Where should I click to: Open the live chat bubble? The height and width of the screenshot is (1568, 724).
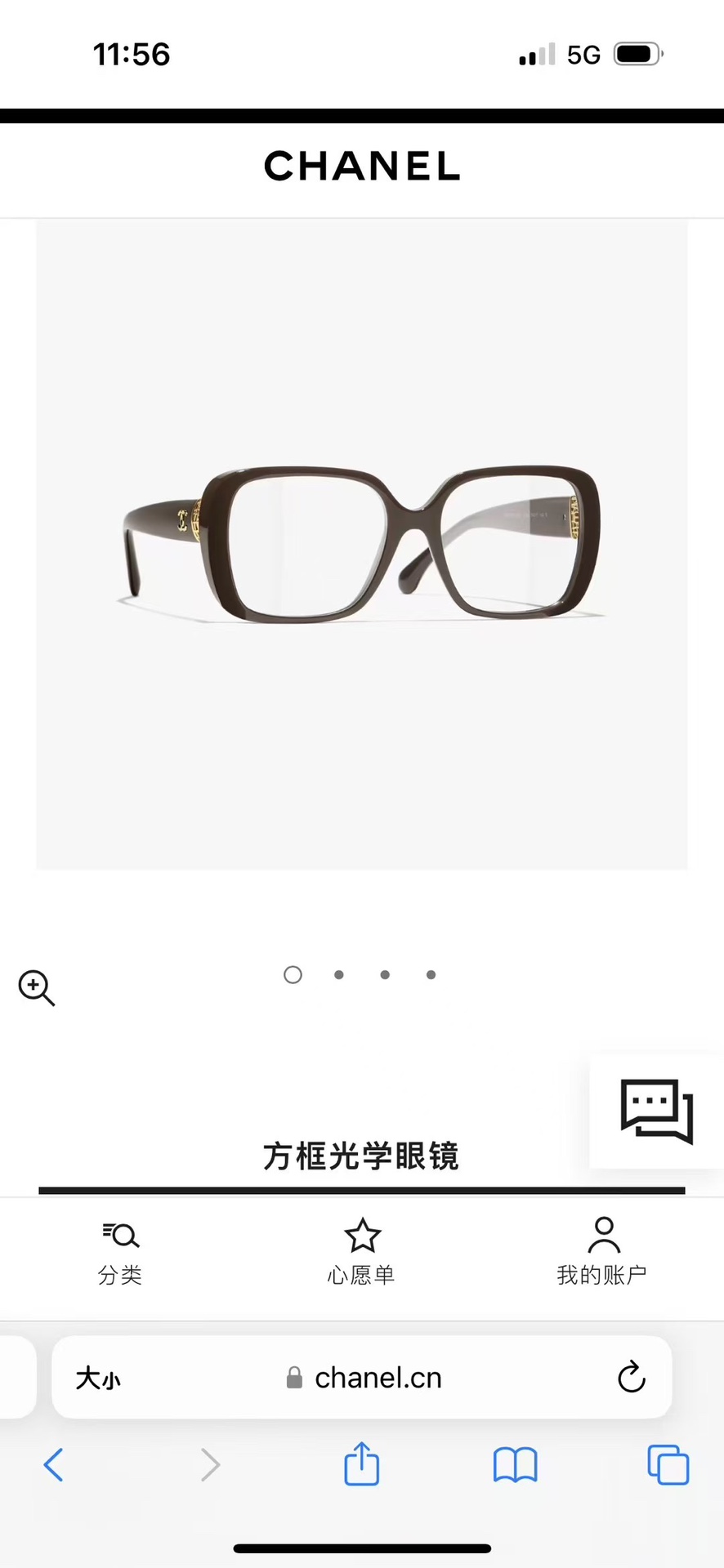coord(656,1111)
